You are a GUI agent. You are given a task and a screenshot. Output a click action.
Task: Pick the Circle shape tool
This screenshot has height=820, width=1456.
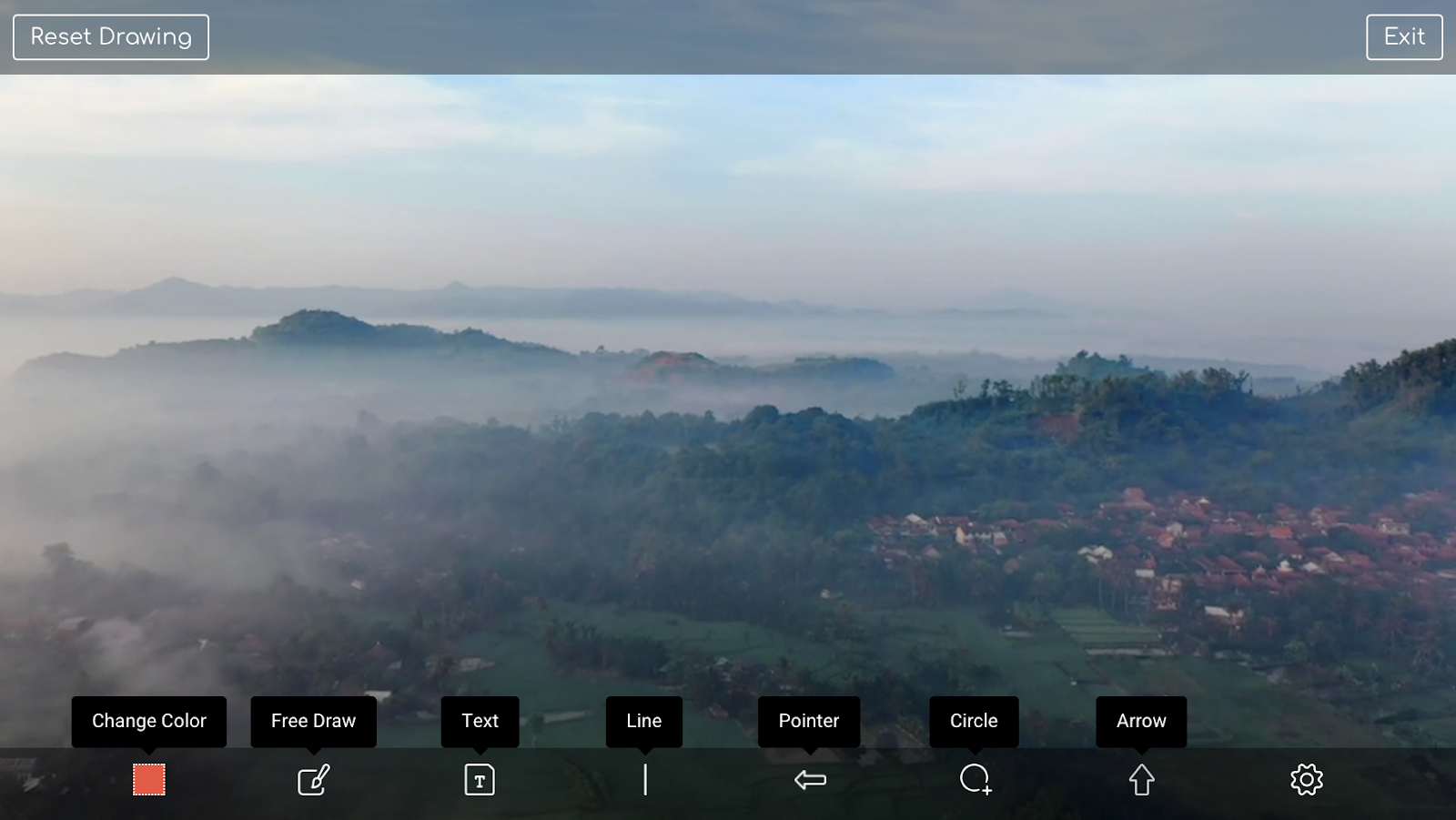click(x=975, y=779)
